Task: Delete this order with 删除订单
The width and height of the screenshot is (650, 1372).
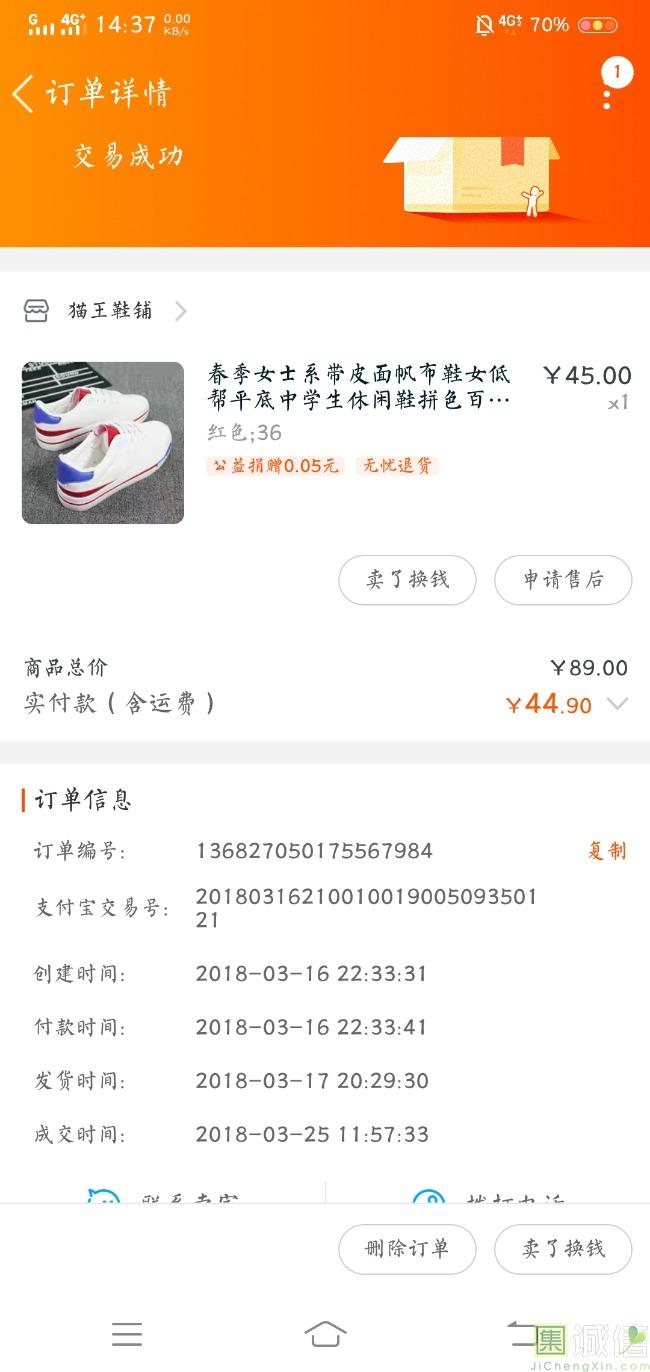Action: (407, 1249)
